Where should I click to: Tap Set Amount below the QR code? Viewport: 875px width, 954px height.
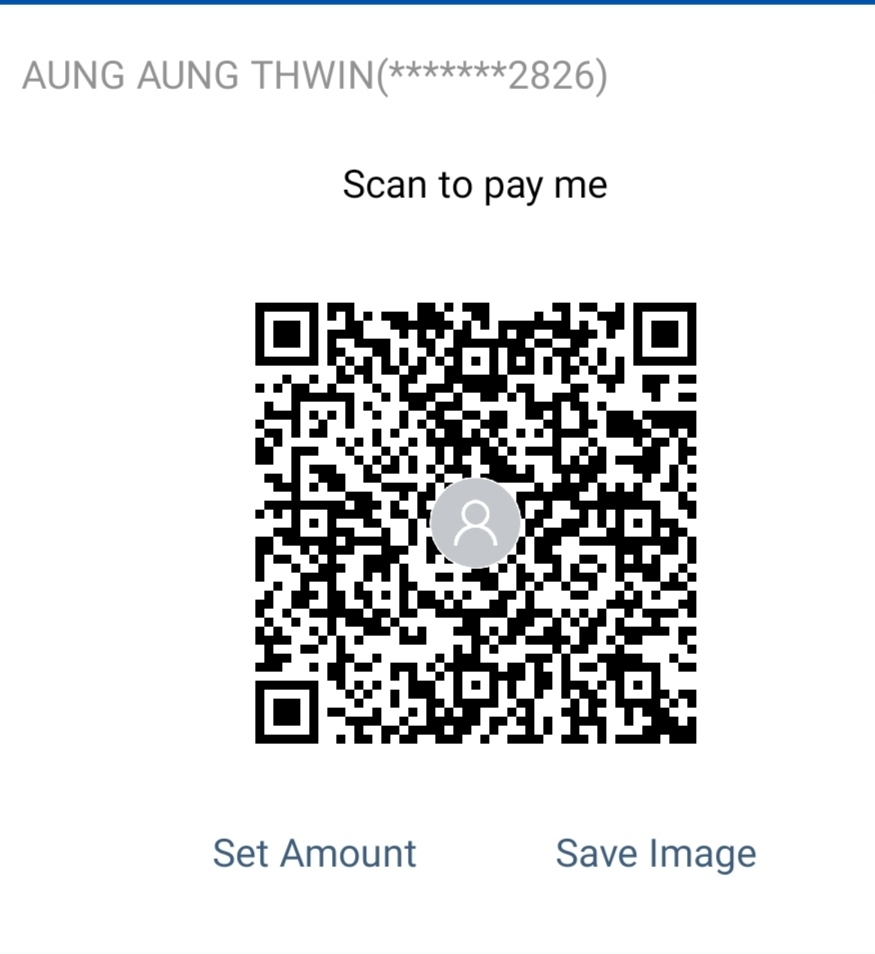coord(314,853)
